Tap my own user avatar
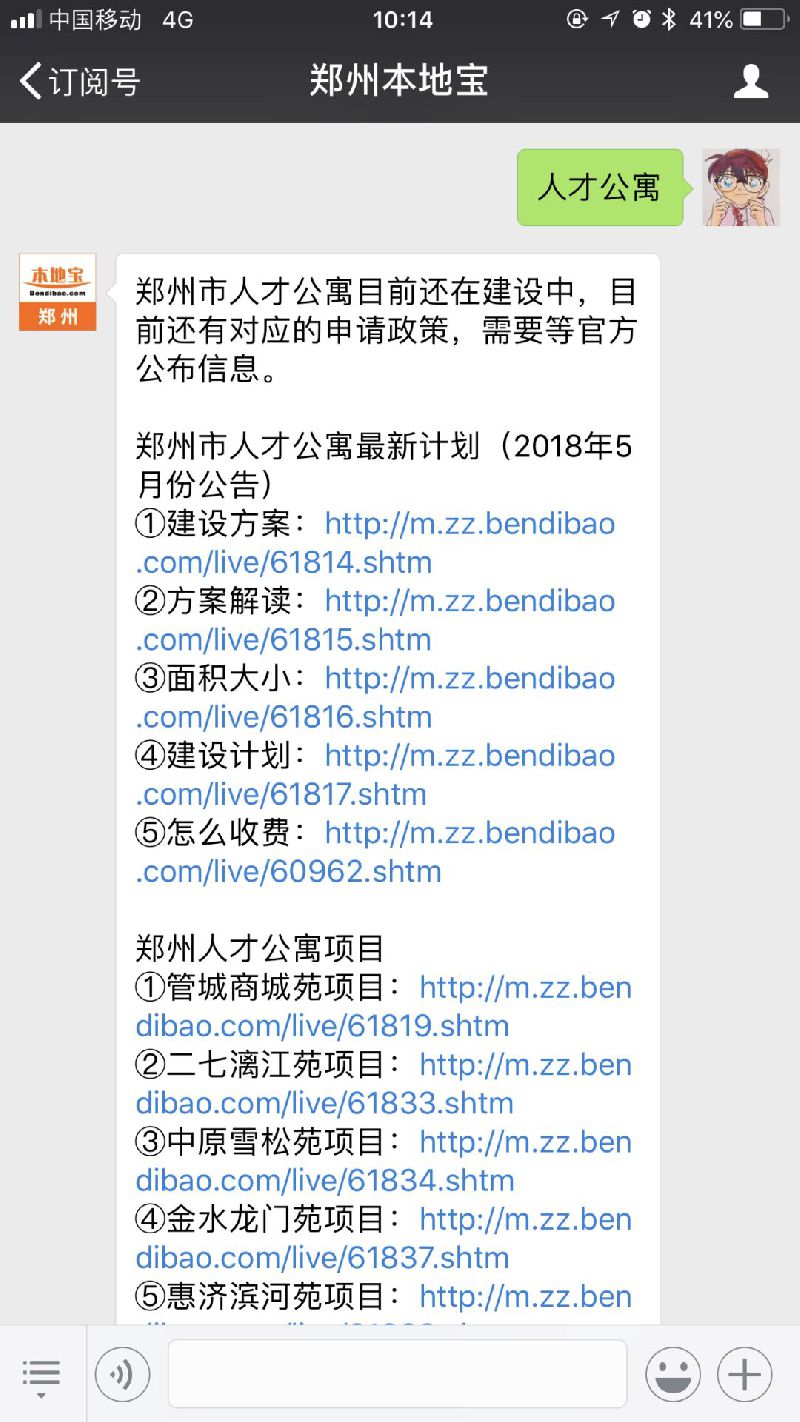Screen dimensions: 800x1422 coord(741,187)
